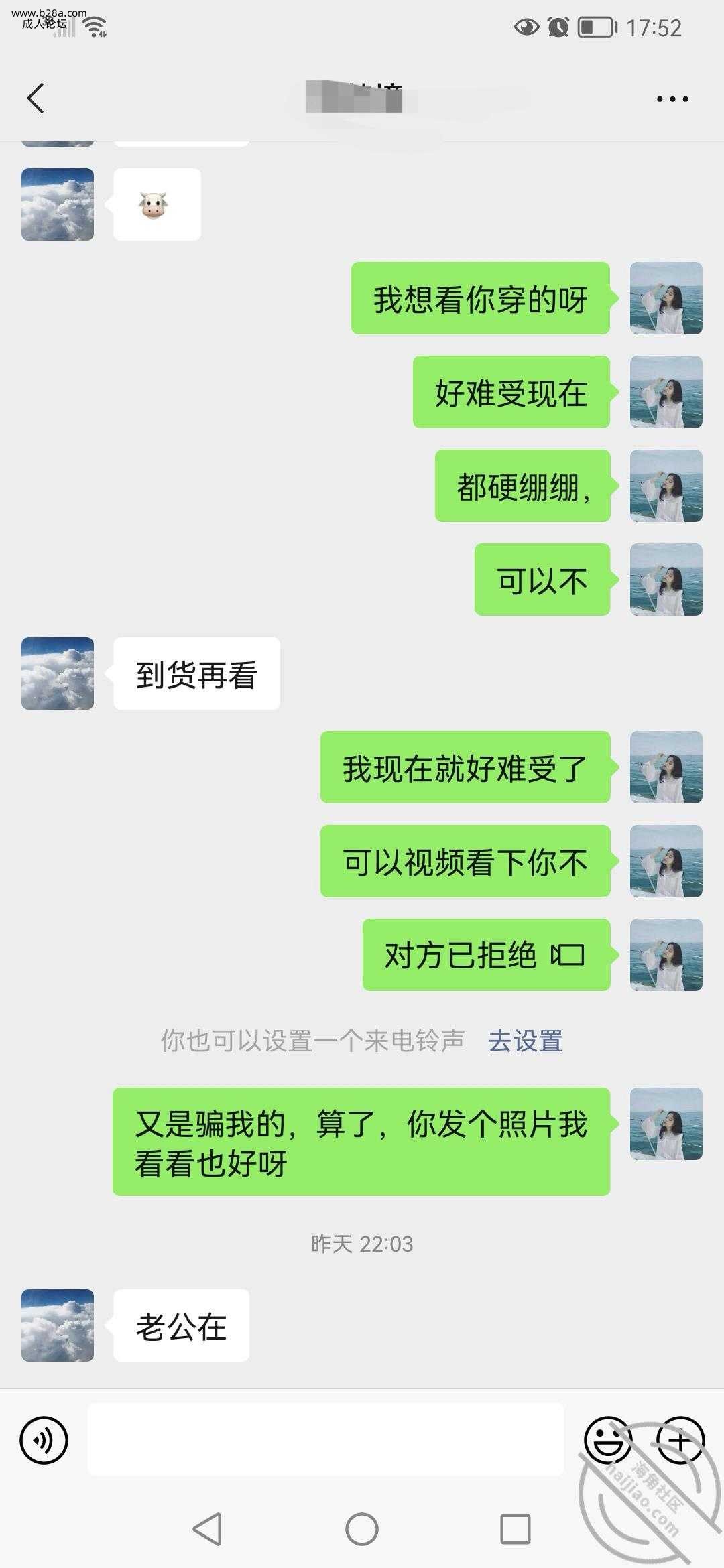Open system recent apps
The image size is (724, 1568).
(x=516, y=1529)
